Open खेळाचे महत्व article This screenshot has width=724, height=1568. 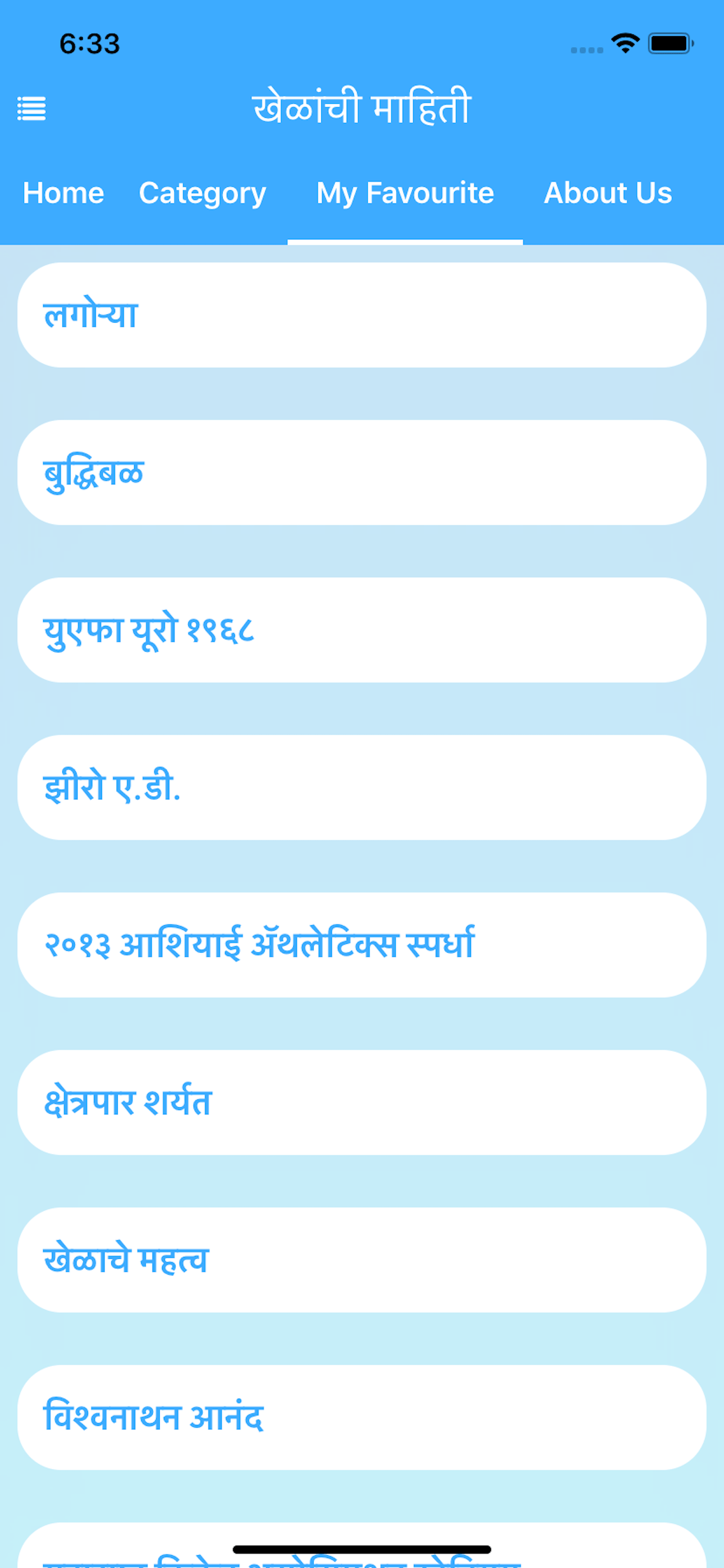coord(362,1260)
